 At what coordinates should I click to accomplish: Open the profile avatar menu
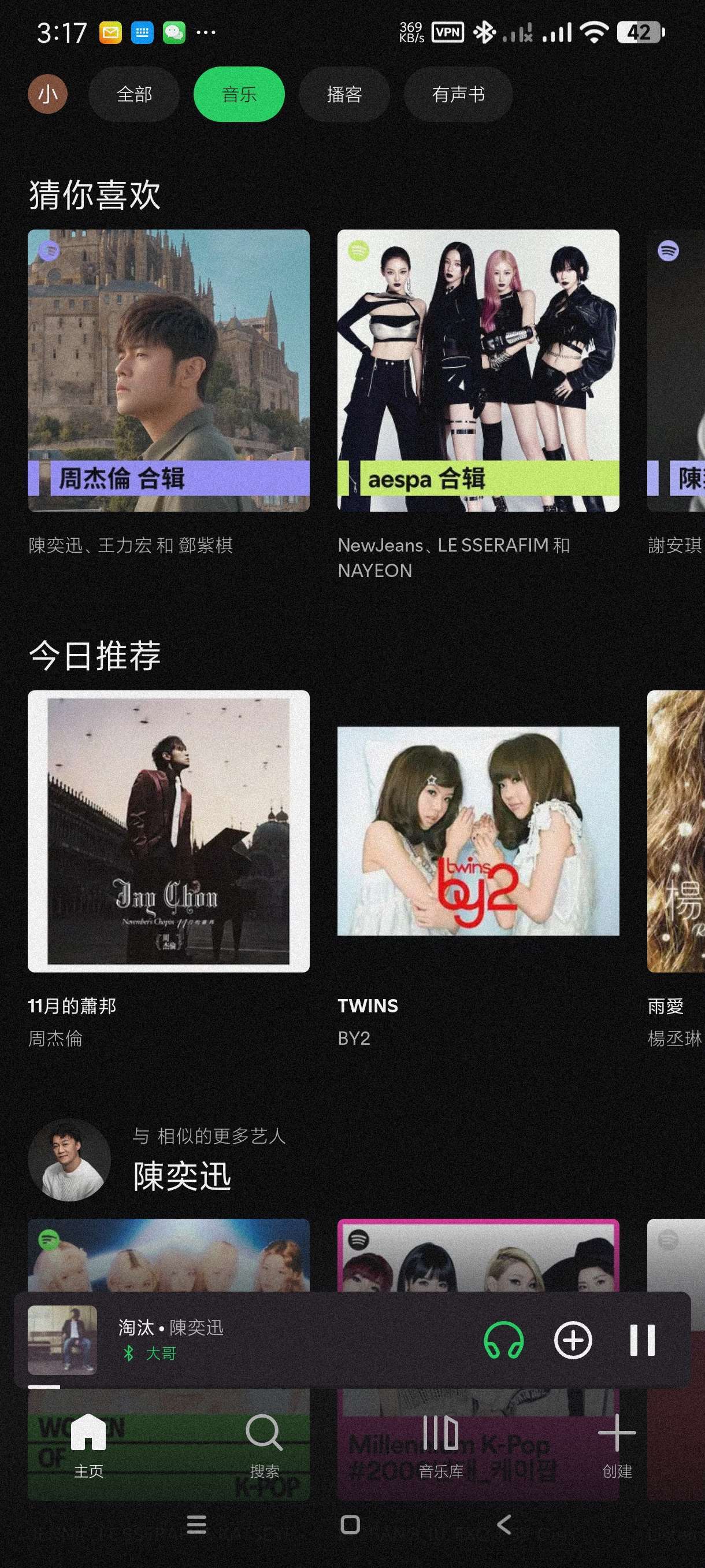(x=47, y=94)
